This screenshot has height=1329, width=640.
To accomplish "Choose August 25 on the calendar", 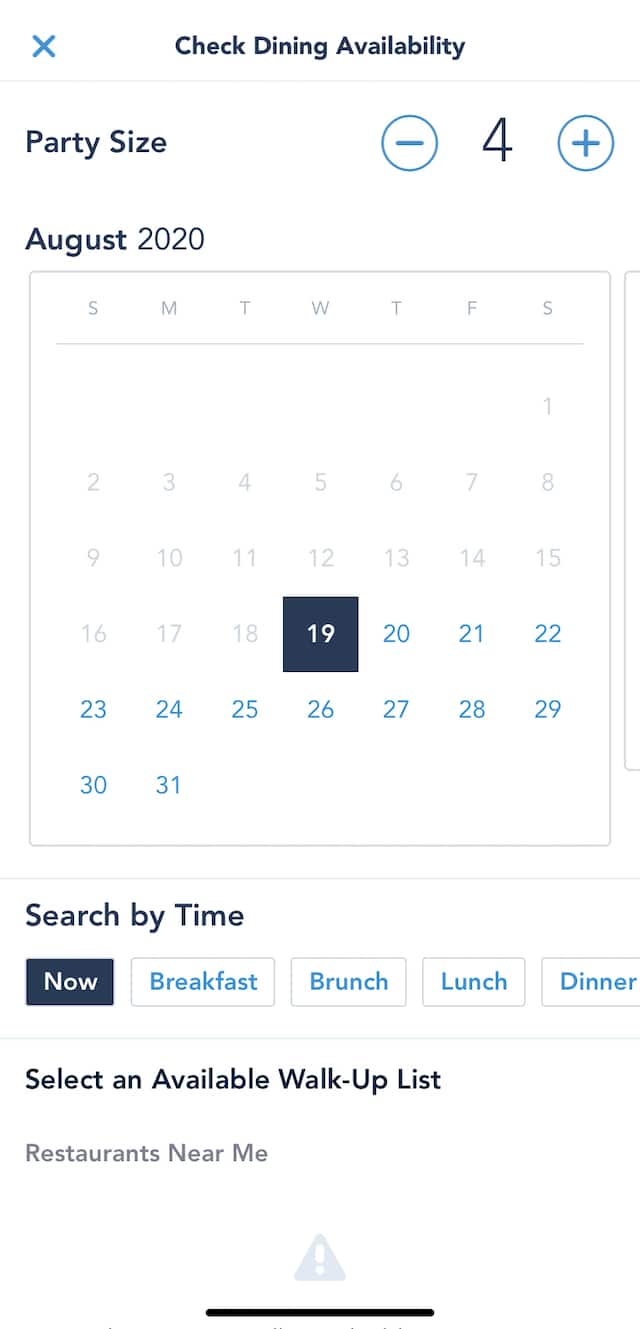I will 245,710.
